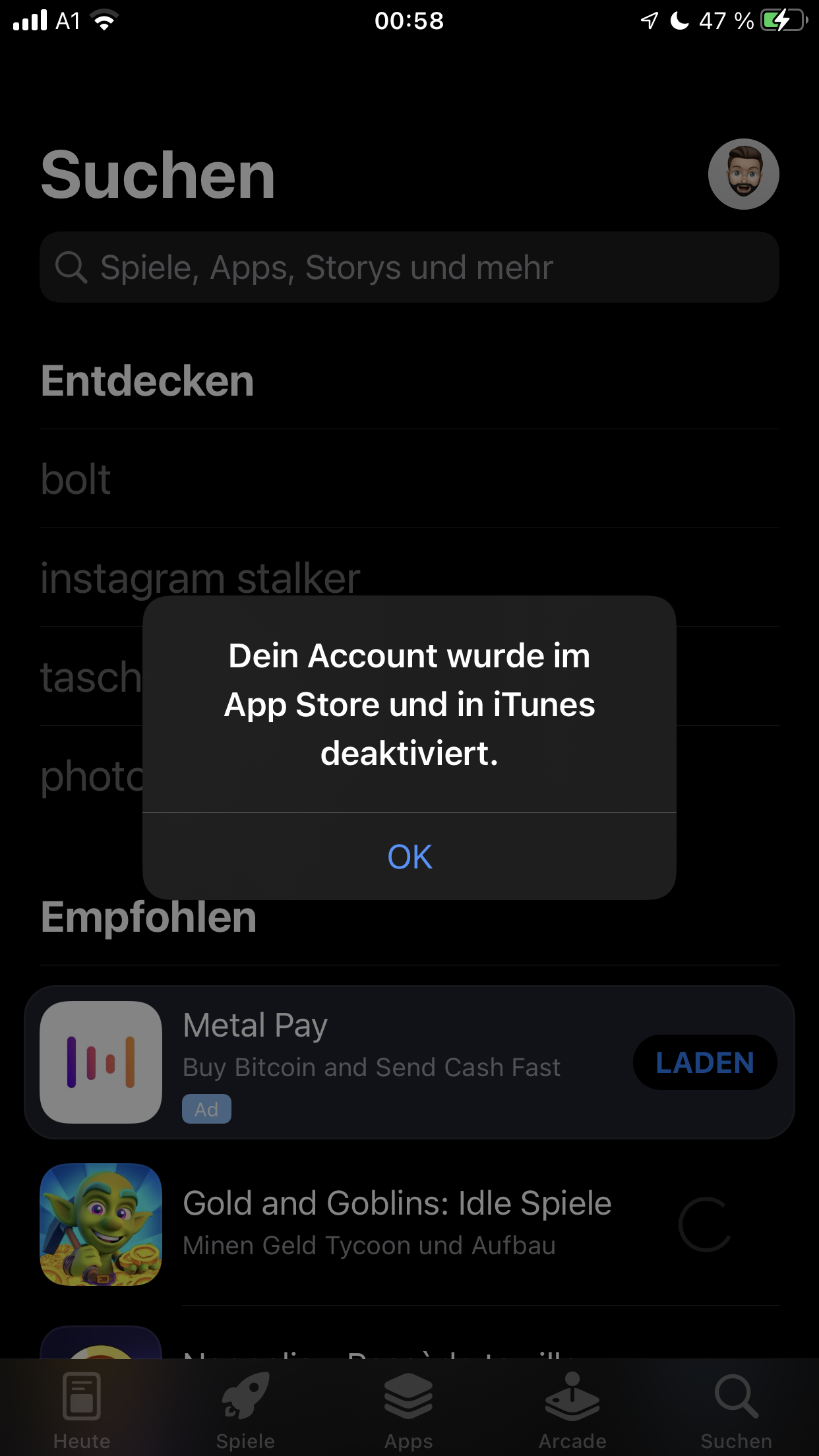Open the Metal Pay ad card
The image size is (819, 1456).
click(409, 1062)
